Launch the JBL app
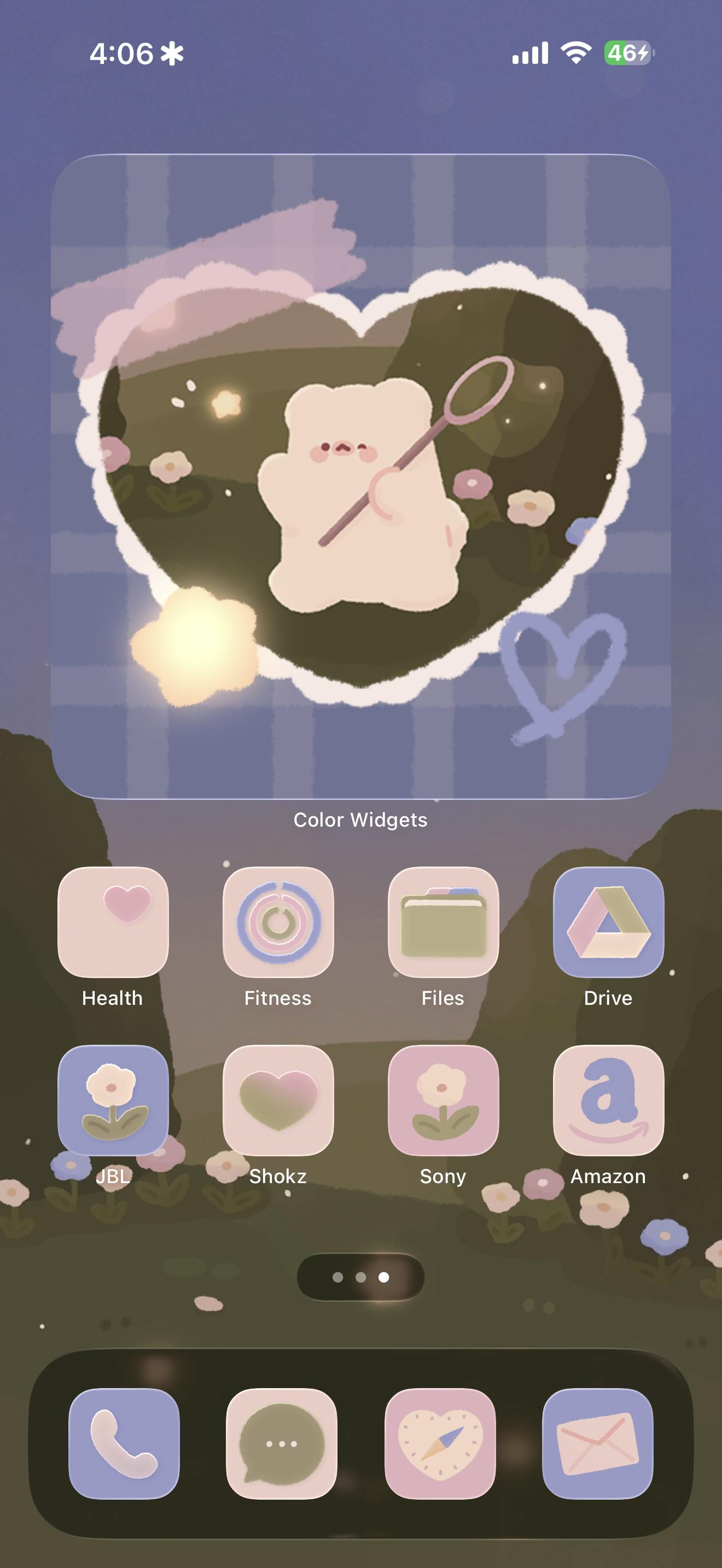 pyautogui.click(x=113, y=1100)
